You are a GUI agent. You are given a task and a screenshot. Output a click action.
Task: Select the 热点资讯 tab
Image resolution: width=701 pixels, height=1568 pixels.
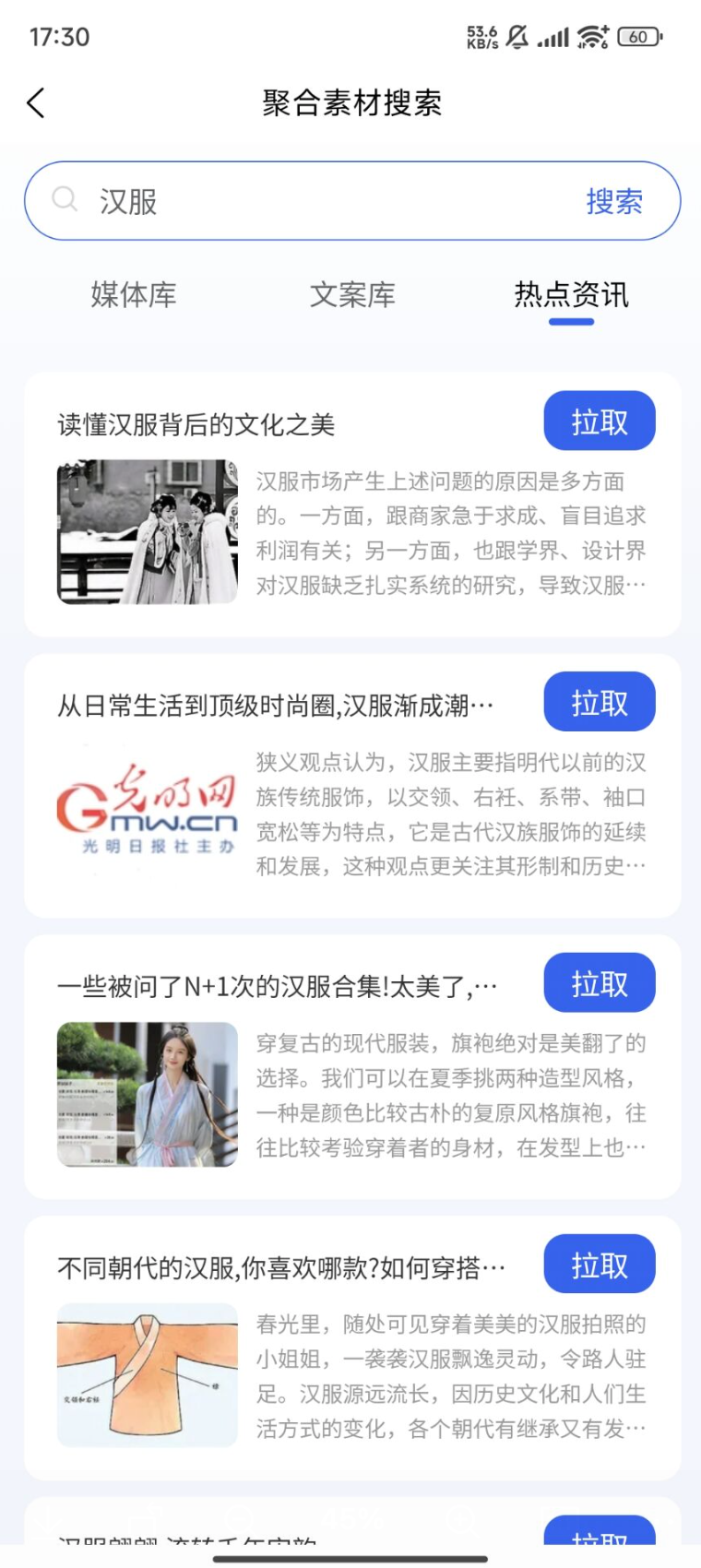coord(571,295)
